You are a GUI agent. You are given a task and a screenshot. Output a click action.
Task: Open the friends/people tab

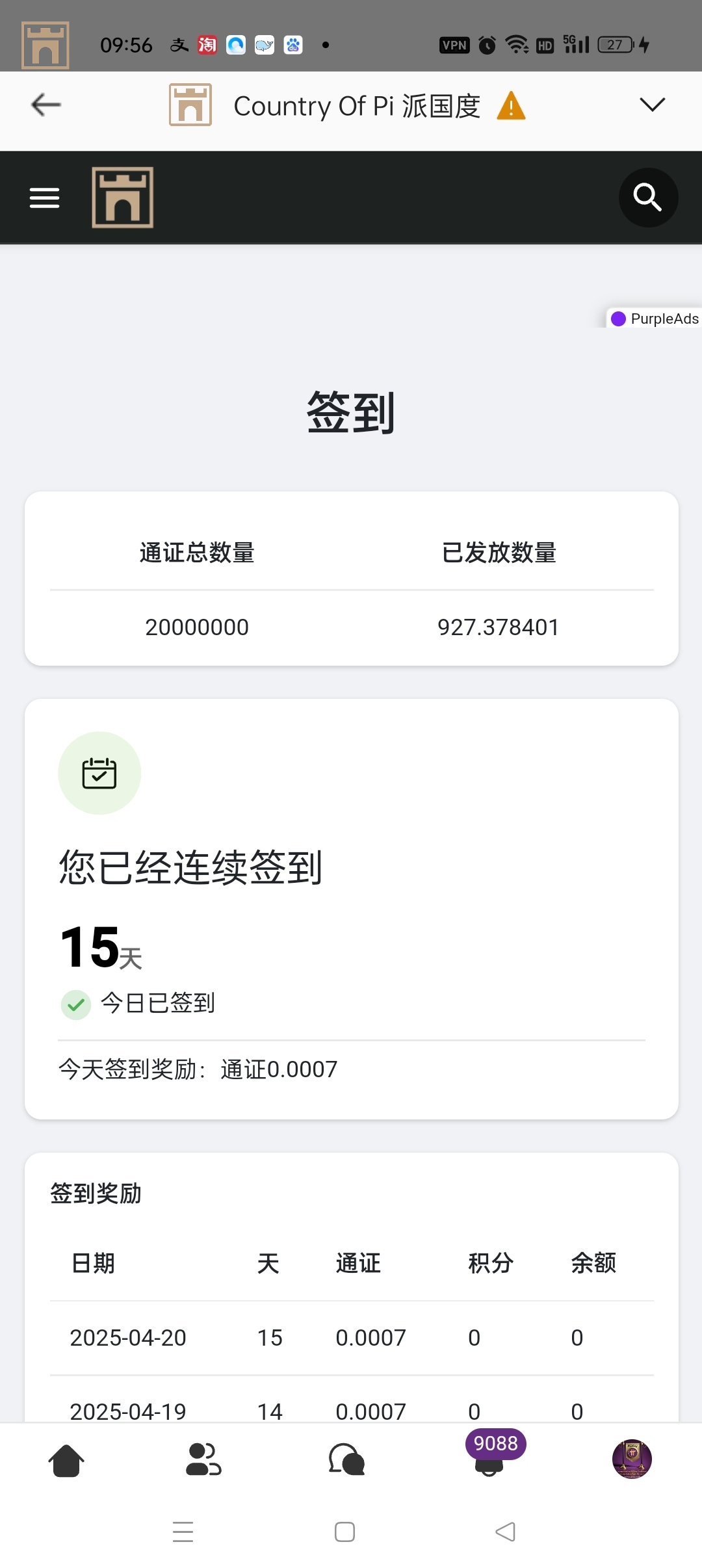(203, 1460)
